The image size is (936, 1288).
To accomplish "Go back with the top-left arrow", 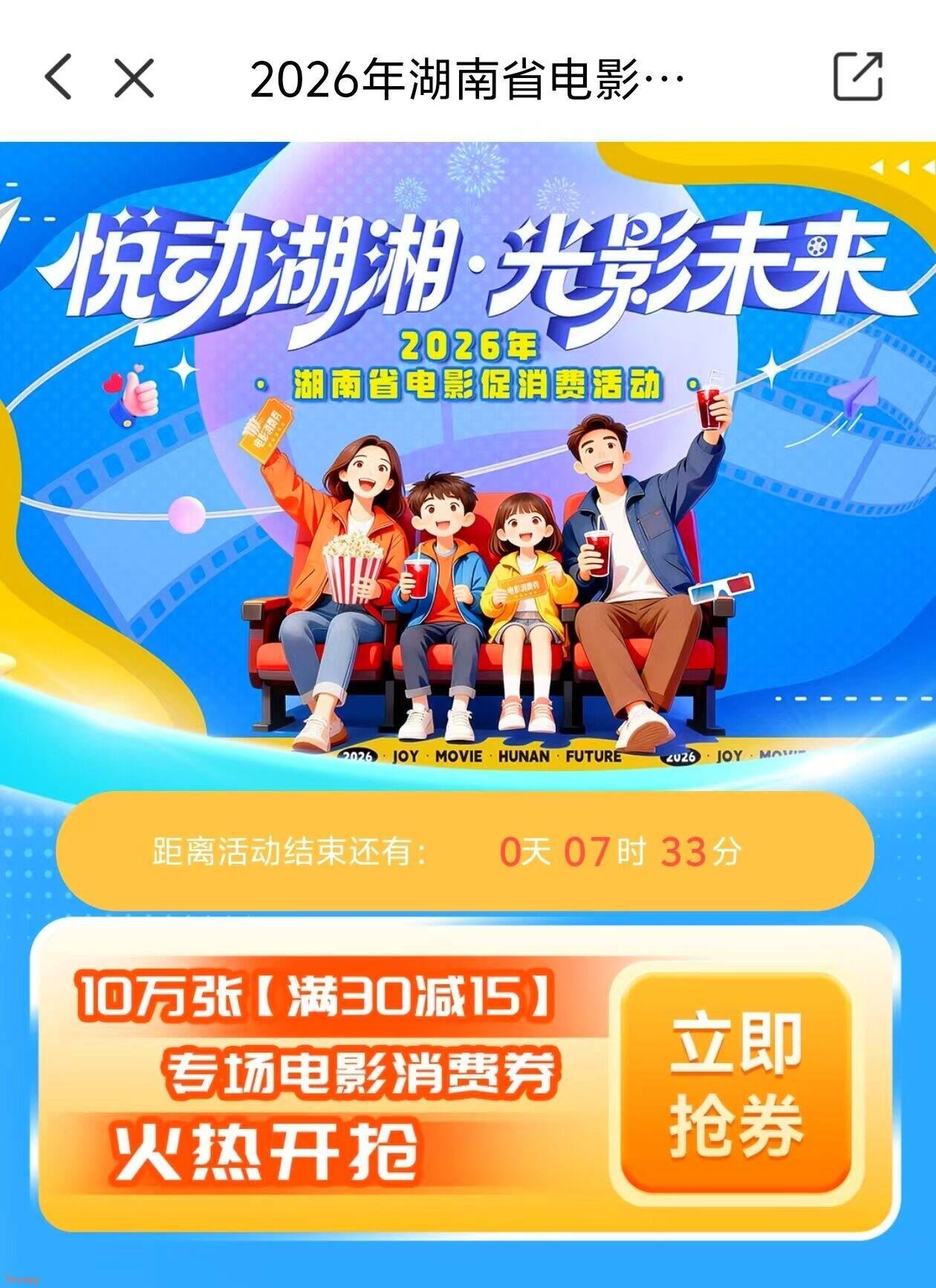I will [x=58, y=77].
